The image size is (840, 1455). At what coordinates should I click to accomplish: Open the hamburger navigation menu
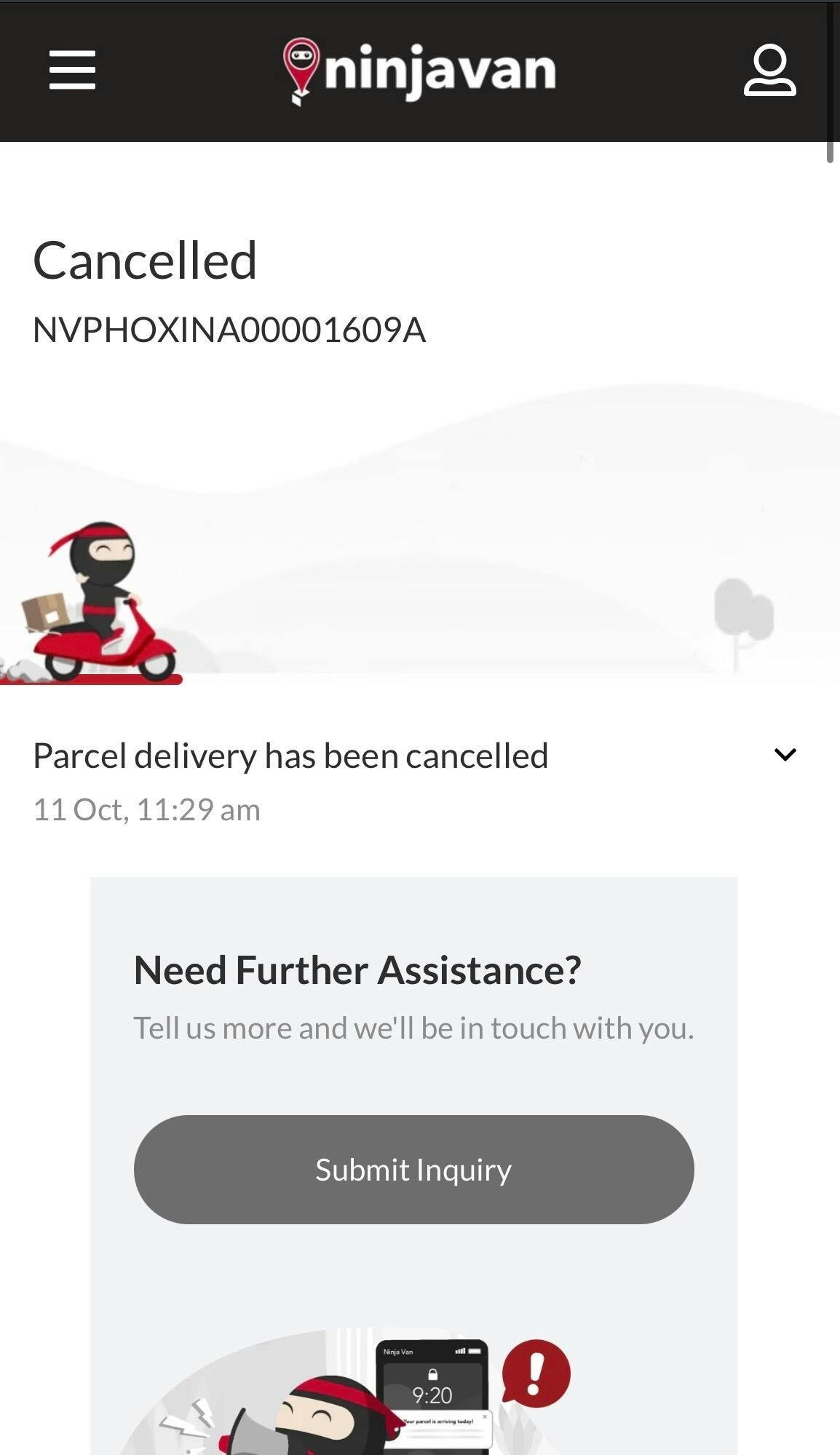72,70
